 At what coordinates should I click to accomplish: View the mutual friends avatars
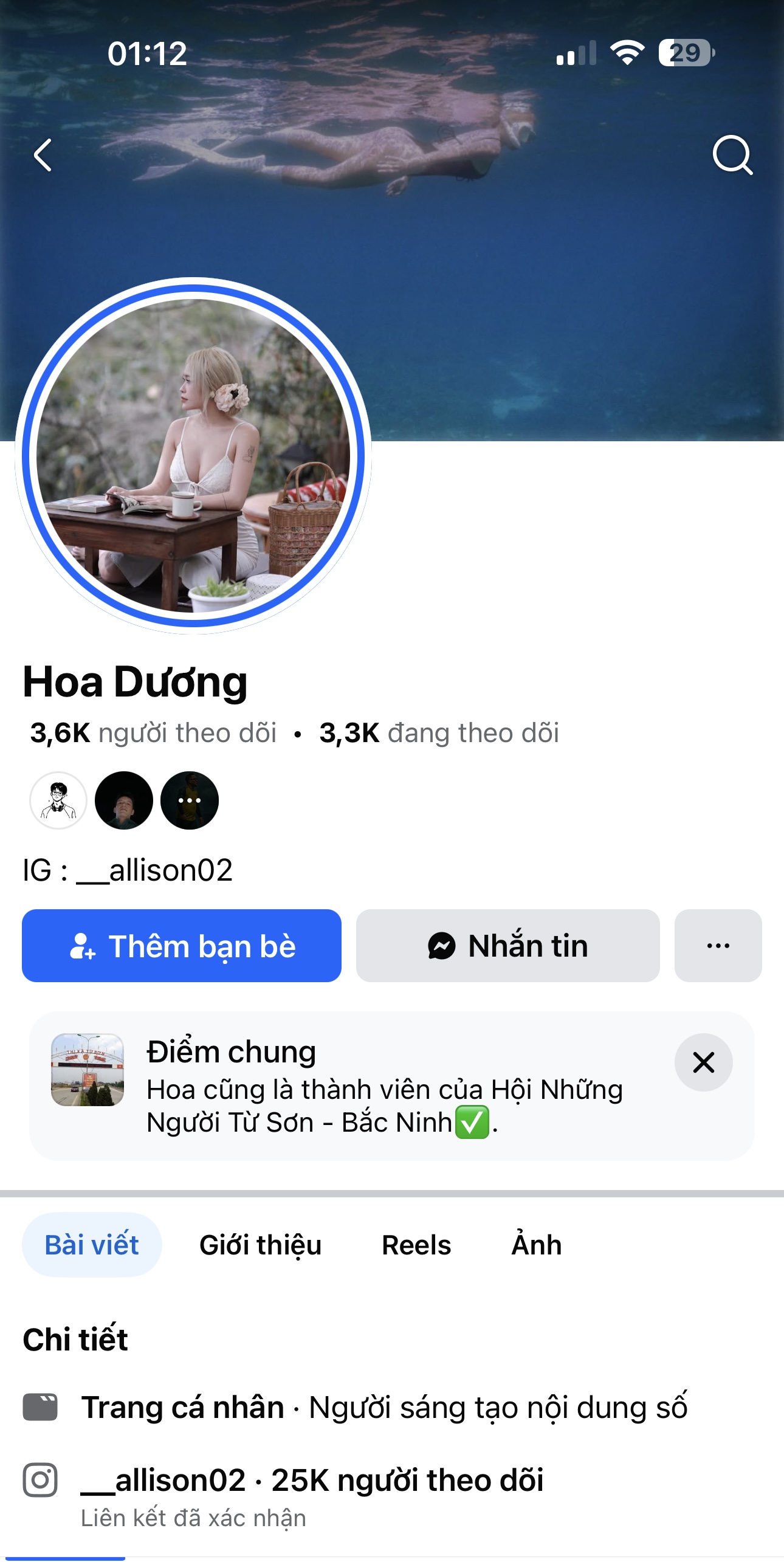pos(124,800)
